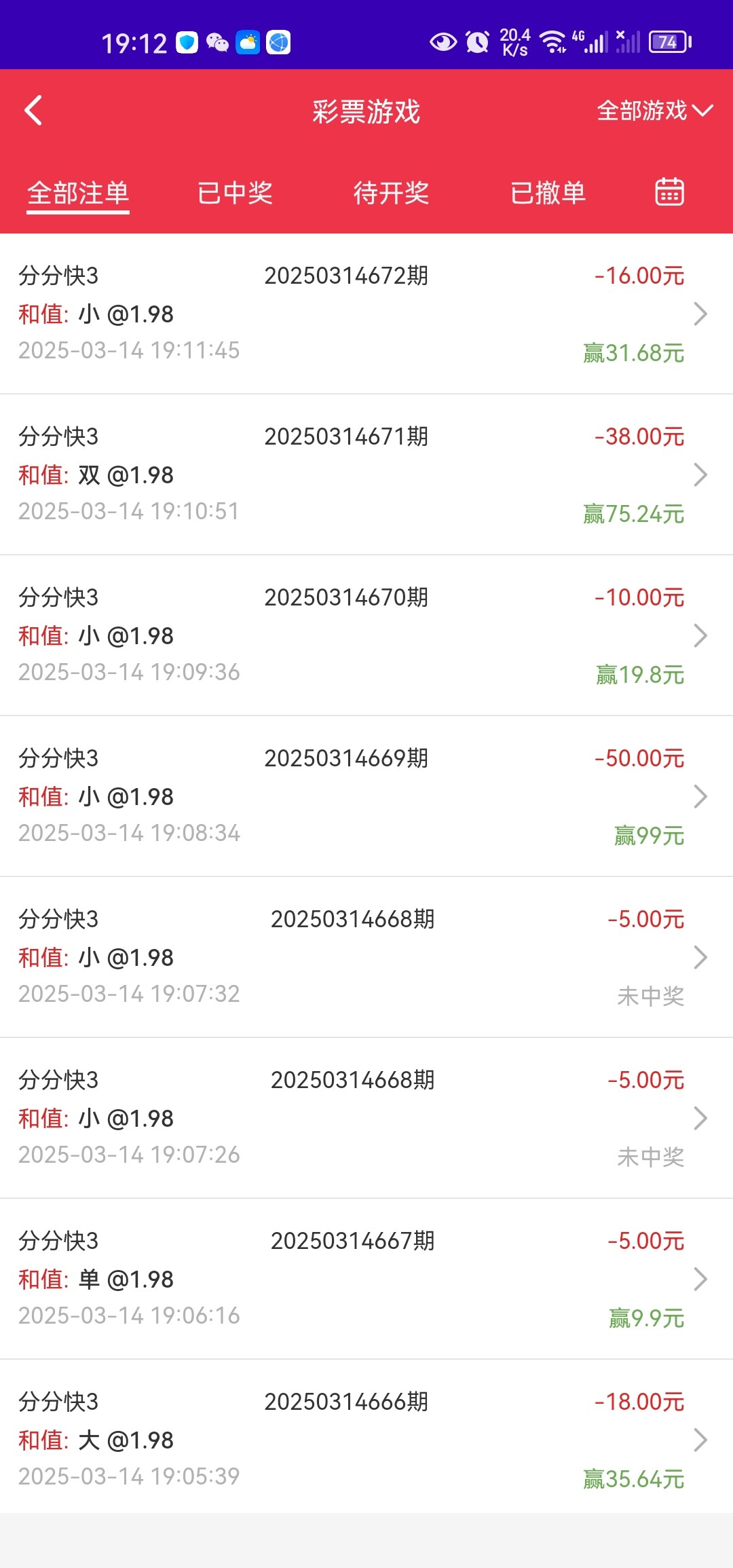Open the calendar date filter
Viewport: 733px width, 1568px height.
[669, 192]
